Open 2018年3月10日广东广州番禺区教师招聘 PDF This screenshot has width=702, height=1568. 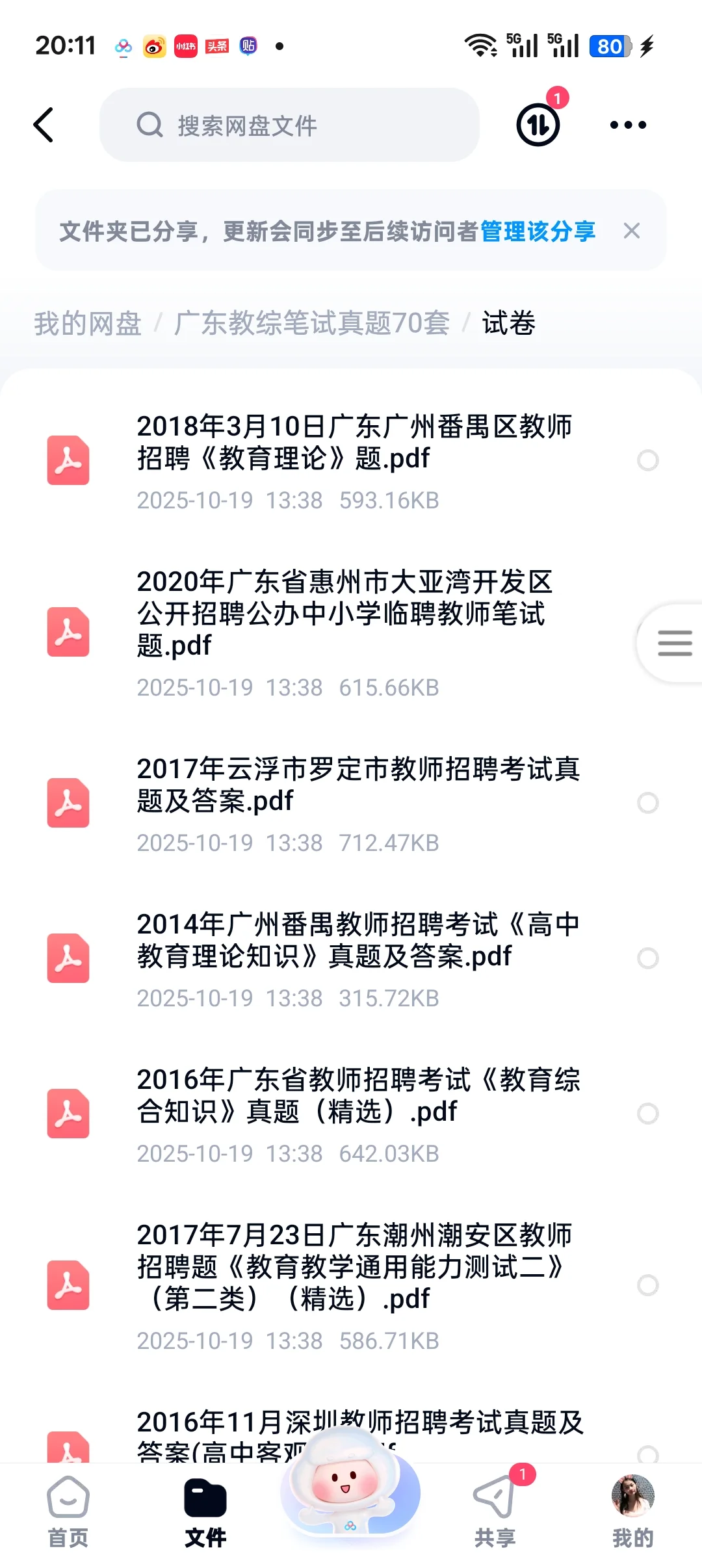[354, 443]
